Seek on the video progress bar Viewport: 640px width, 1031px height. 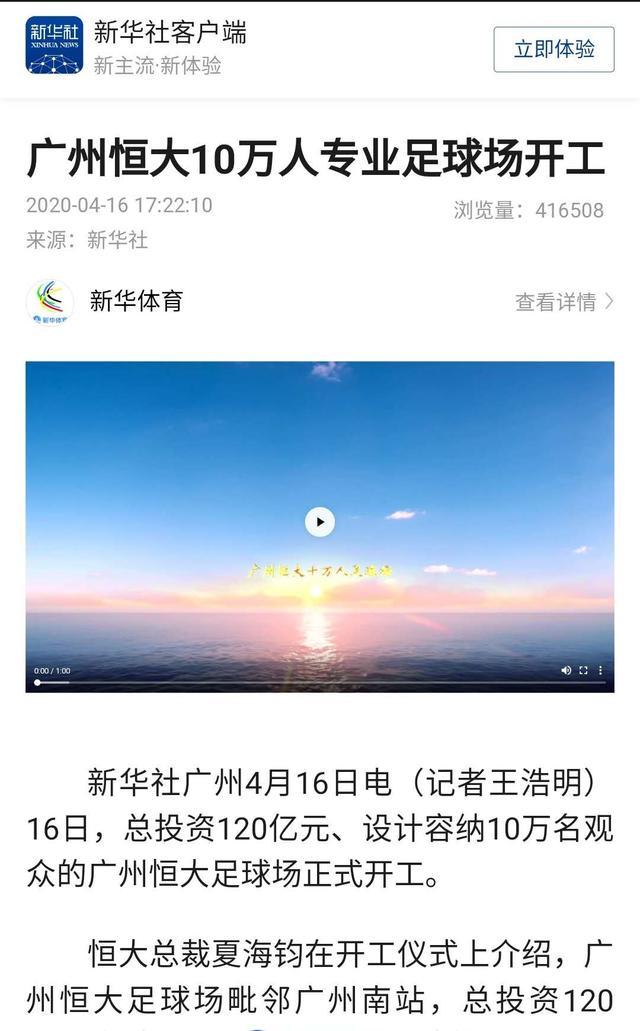320,683
